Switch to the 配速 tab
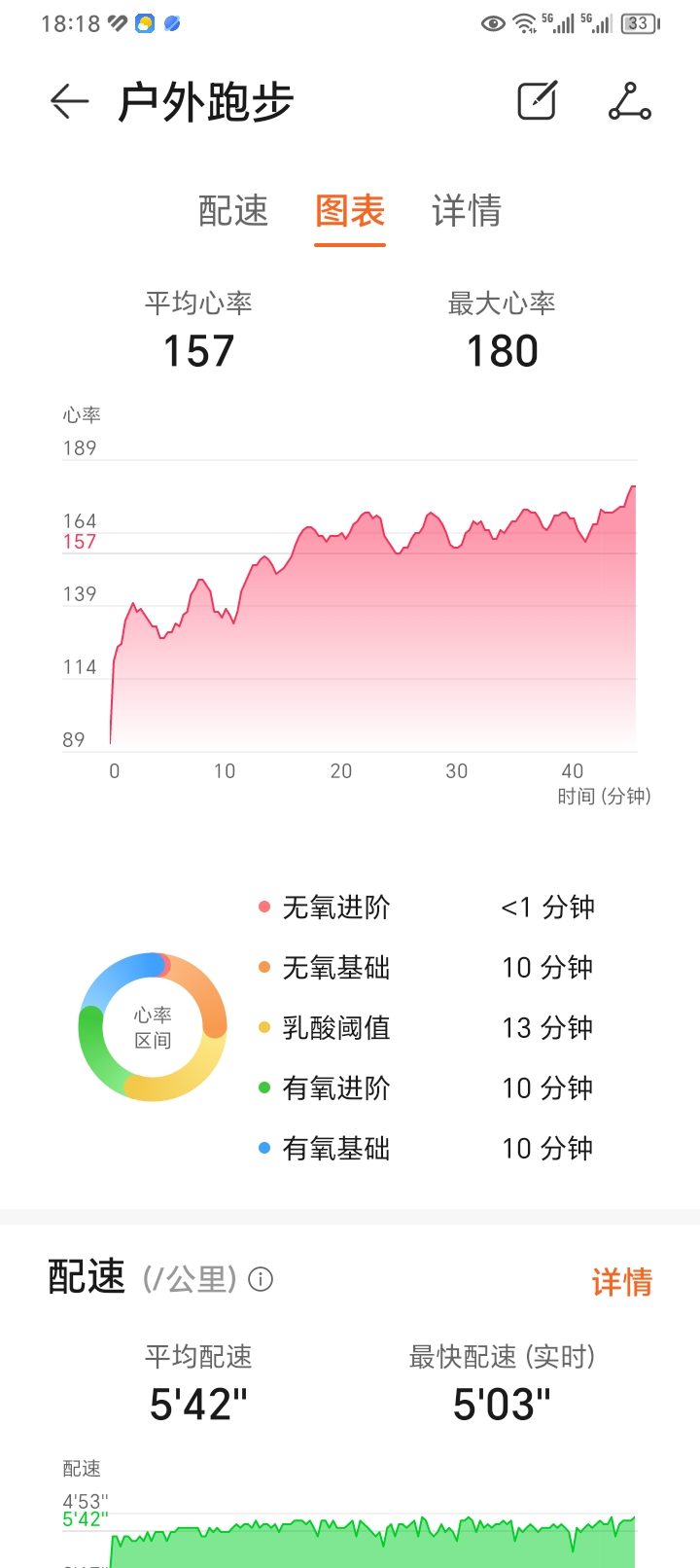Image resolution: width=700 pixels, height=1568 pixels. [x=233, y=211]
